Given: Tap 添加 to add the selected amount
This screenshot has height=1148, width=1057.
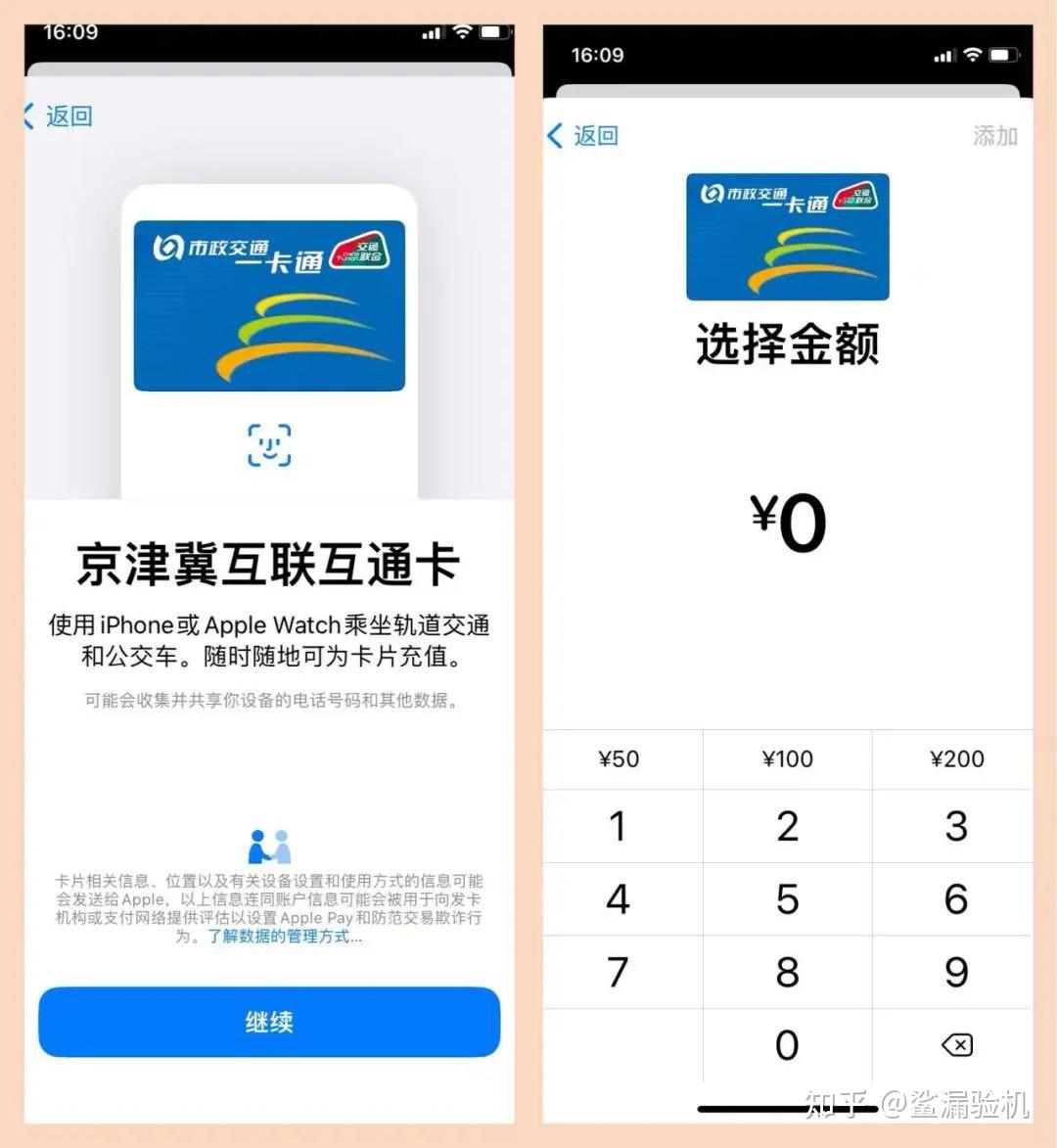Looking at the screenshot, I should [x=994, y=137].
